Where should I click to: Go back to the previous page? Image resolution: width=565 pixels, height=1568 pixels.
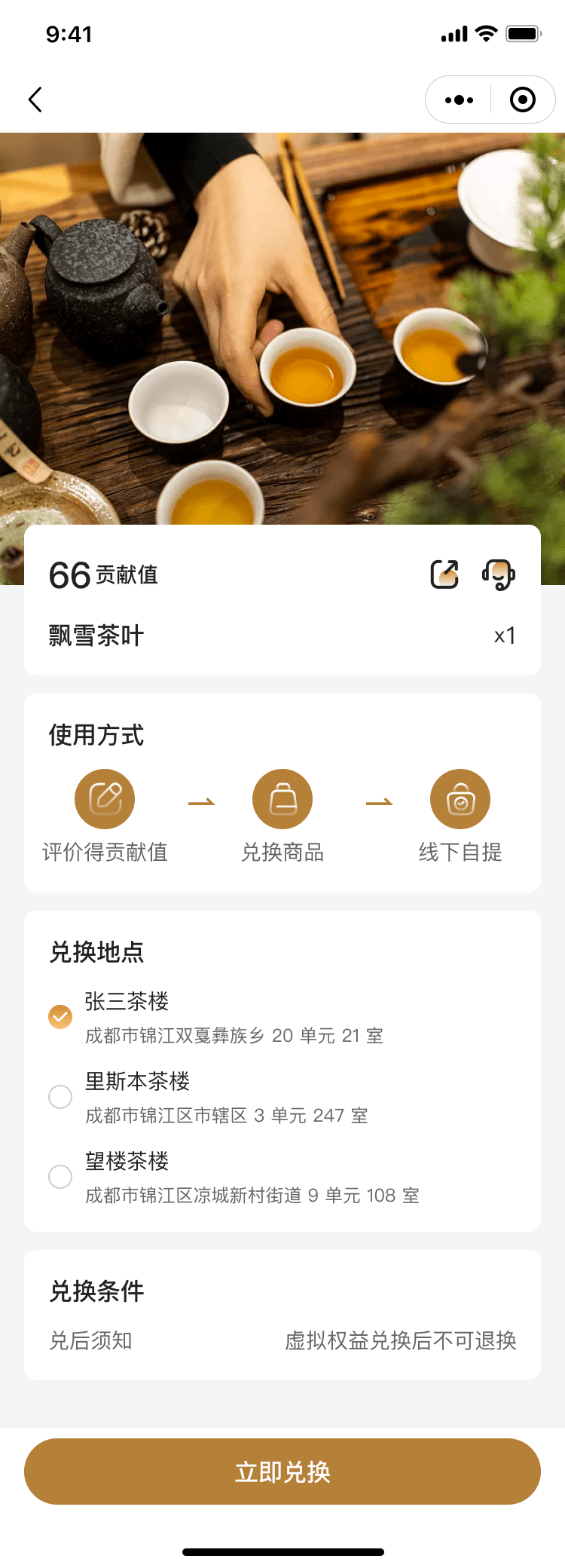[35, 100]
